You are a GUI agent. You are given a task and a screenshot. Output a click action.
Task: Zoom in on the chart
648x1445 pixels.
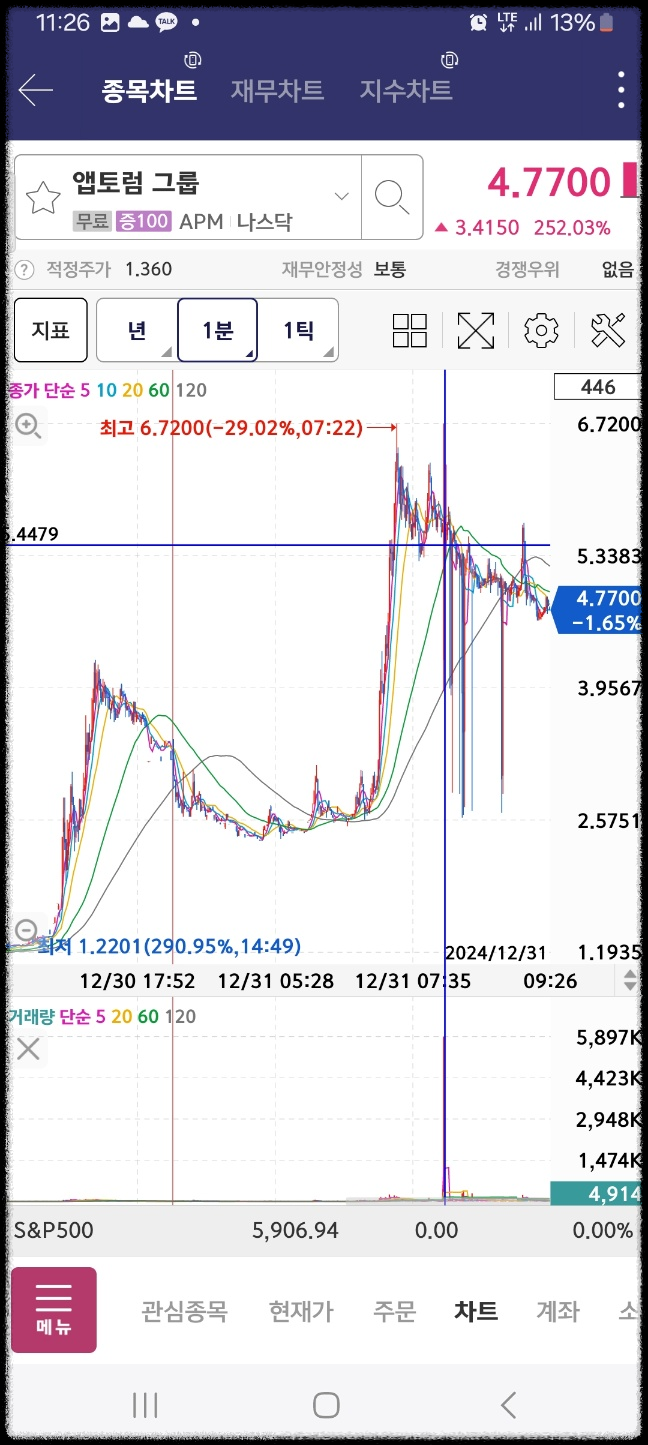28,427
